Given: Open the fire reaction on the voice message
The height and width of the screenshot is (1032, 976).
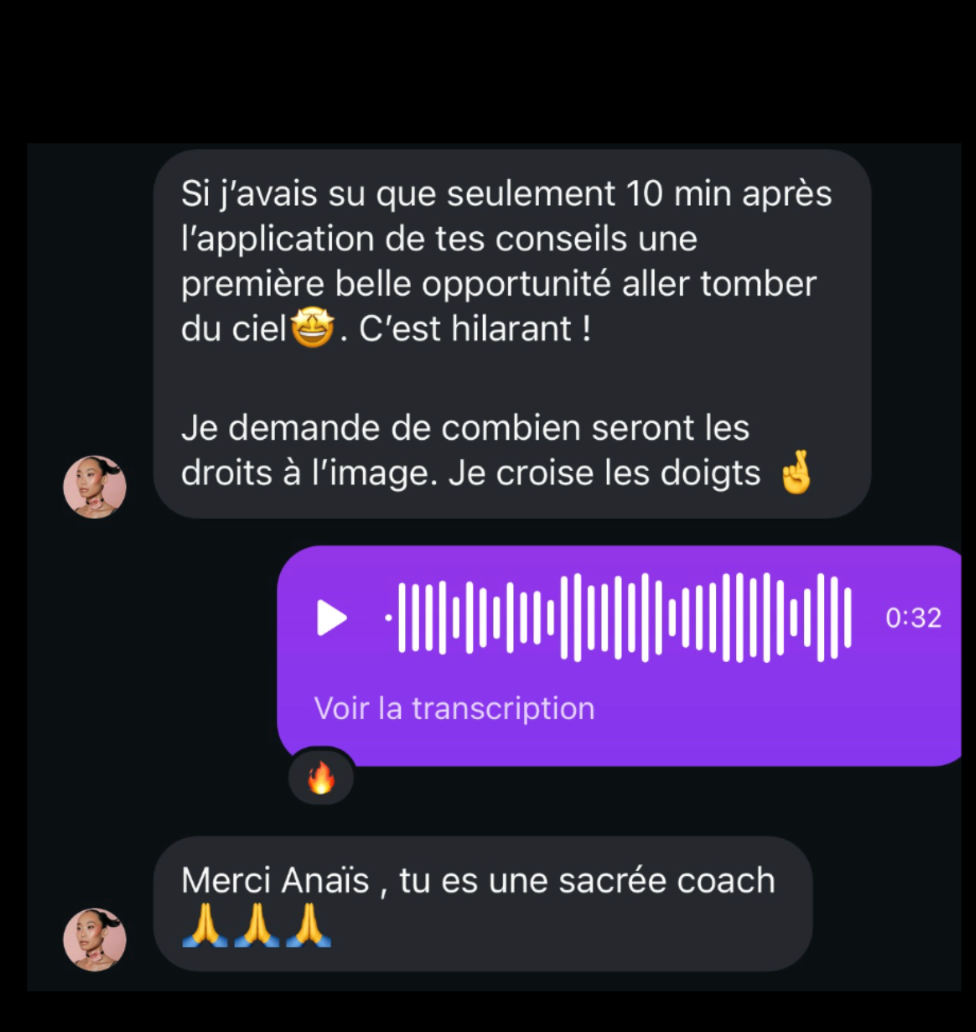Looking at the screenshot, I should pos(321,777).
